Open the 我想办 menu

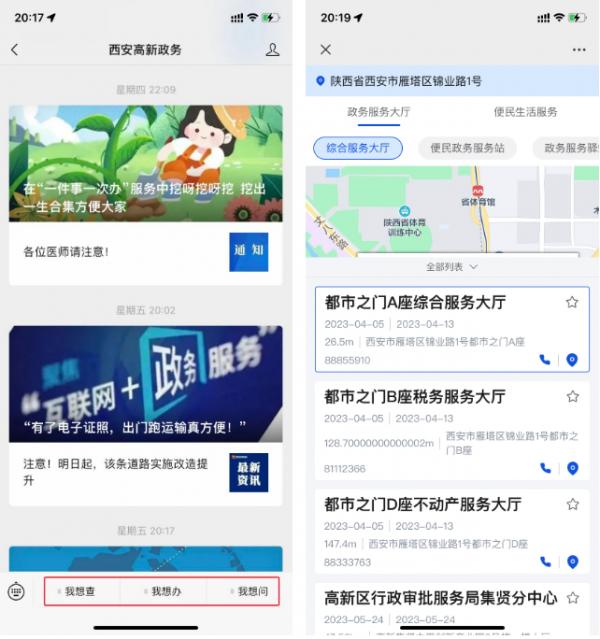(163, 591)
